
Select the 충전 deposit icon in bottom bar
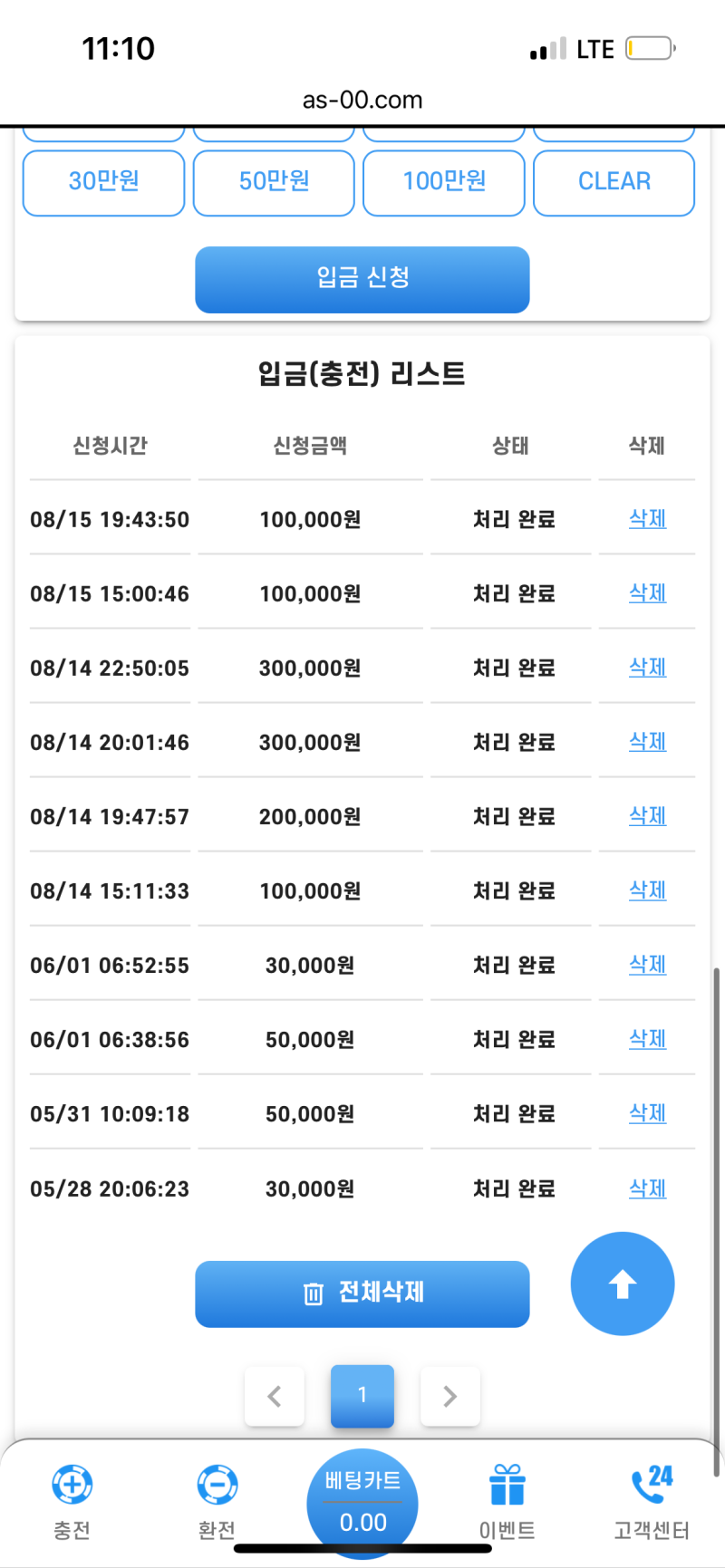[72, 1484]
